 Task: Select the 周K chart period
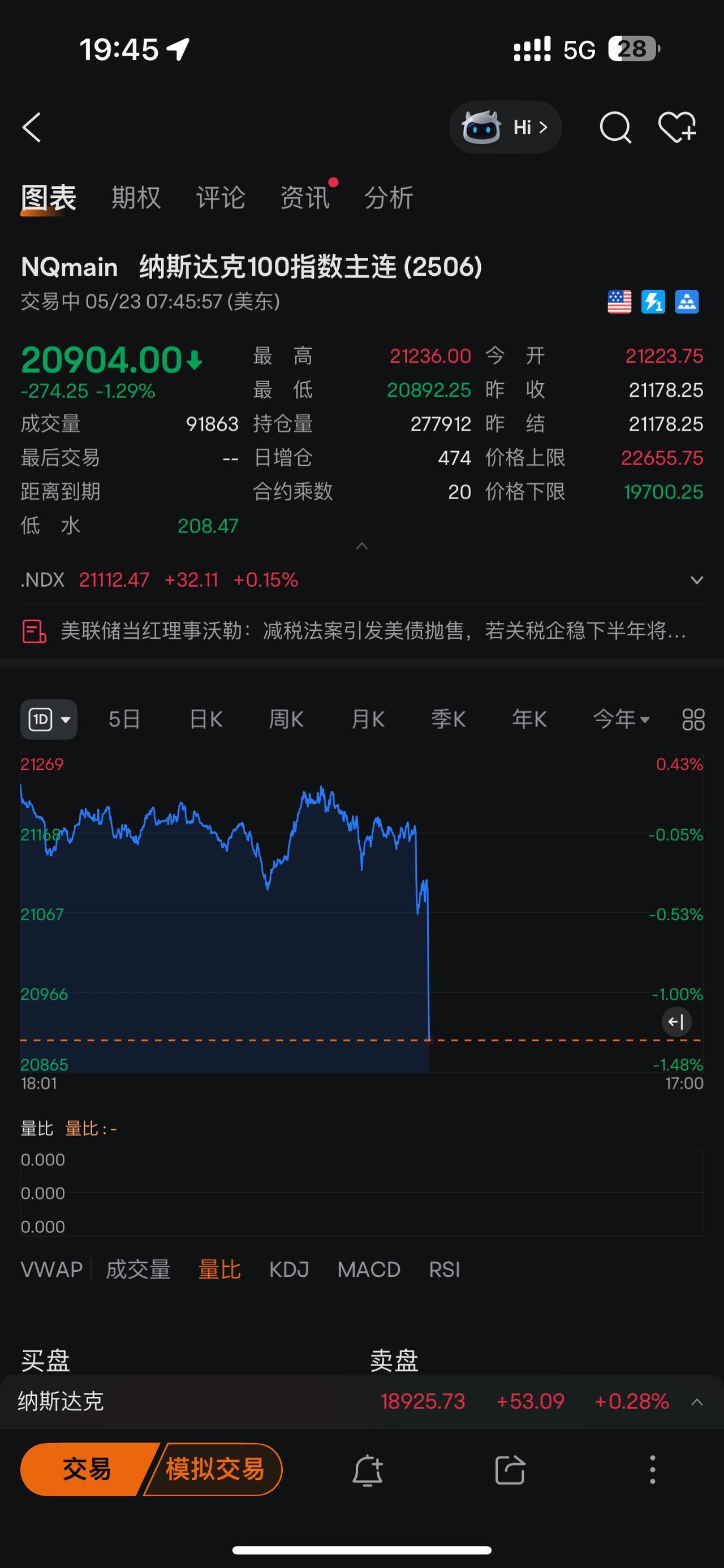(286, 720)
